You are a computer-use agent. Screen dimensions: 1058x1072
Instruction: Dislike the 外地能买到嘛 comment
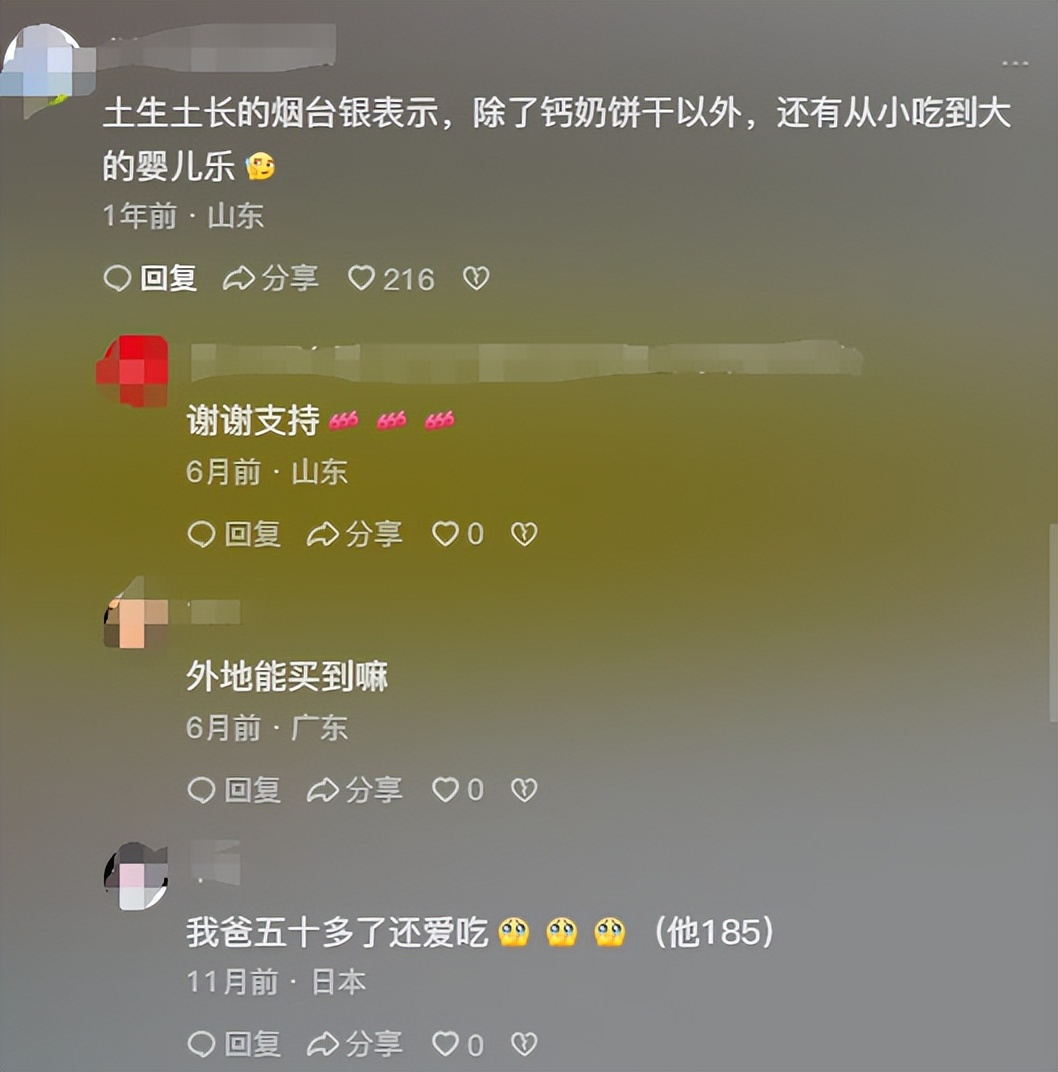tap(524, 790)
